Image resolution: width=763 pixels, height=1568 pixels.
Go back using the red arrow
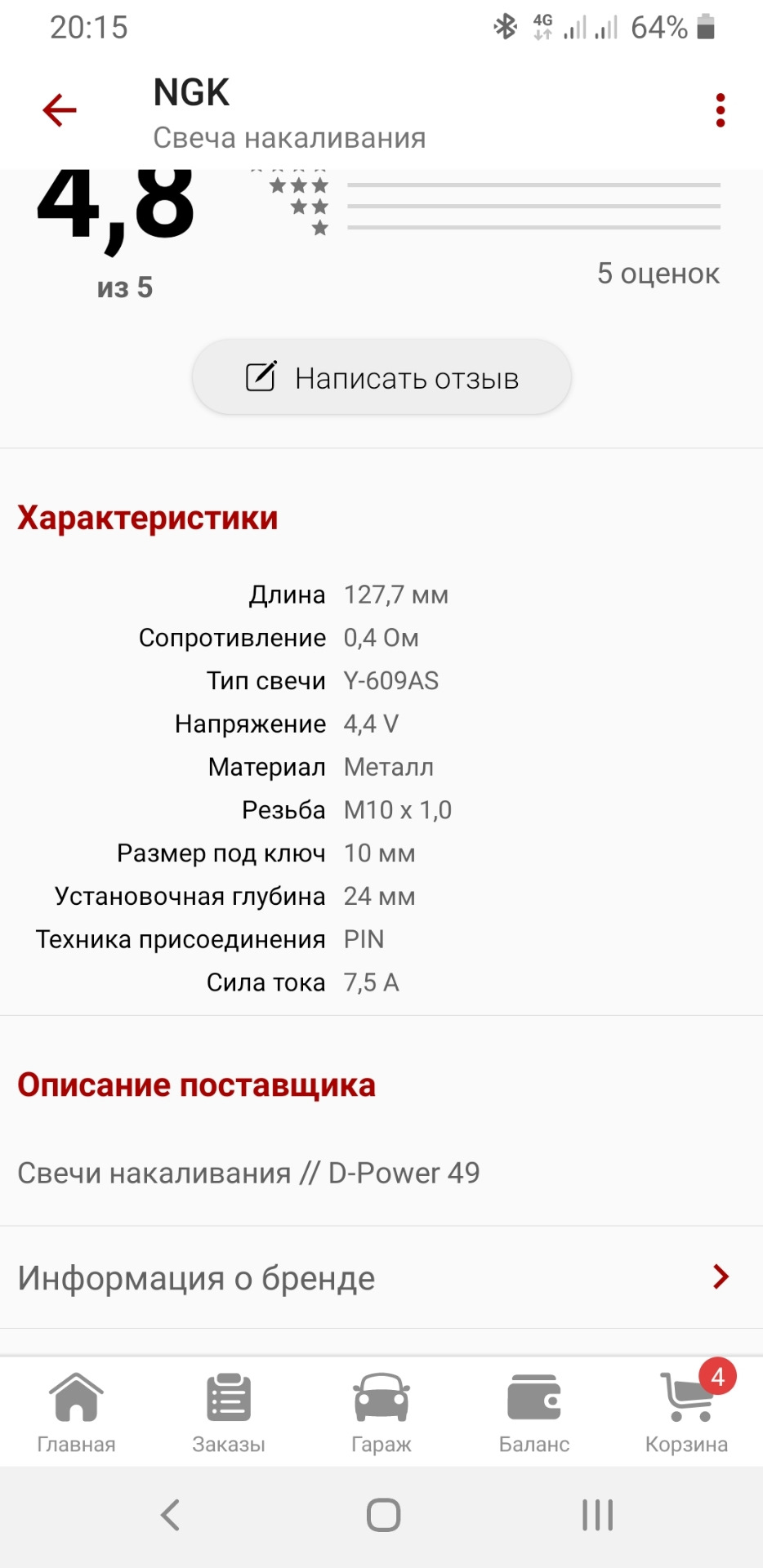pyautogui.click(x=60, y=110)
